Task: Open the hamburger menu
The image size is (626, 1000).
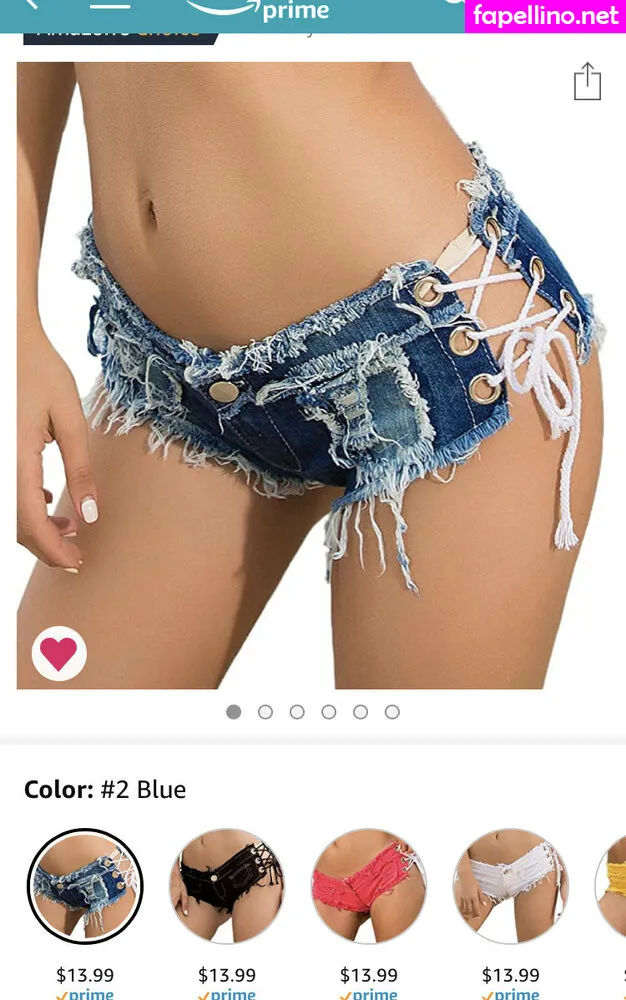Action: tap(110, 5)
